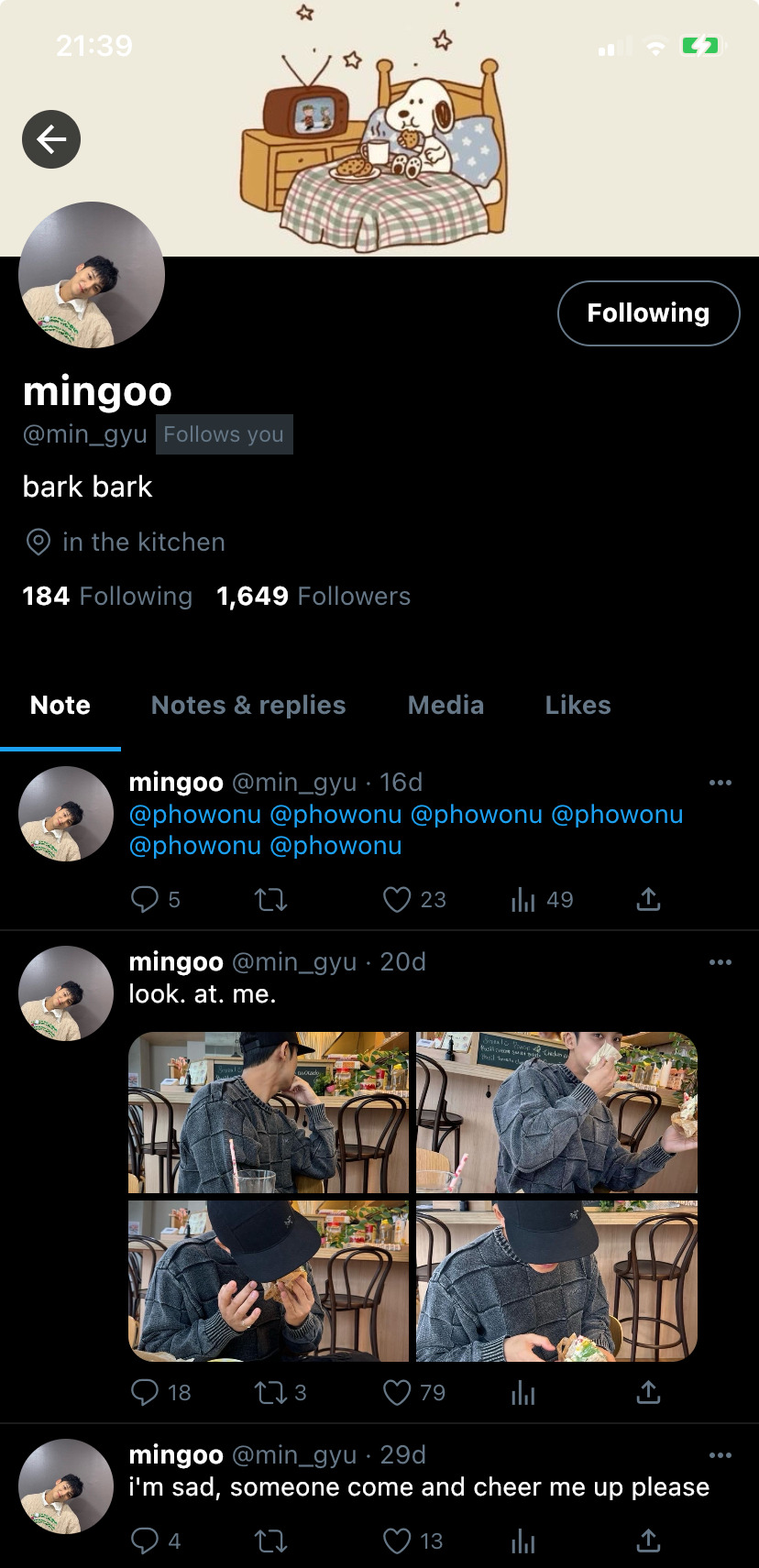This screenshot has height=1568, width=759.
Task: Open overflow menu on the 16d post
Action: (720, 783)
